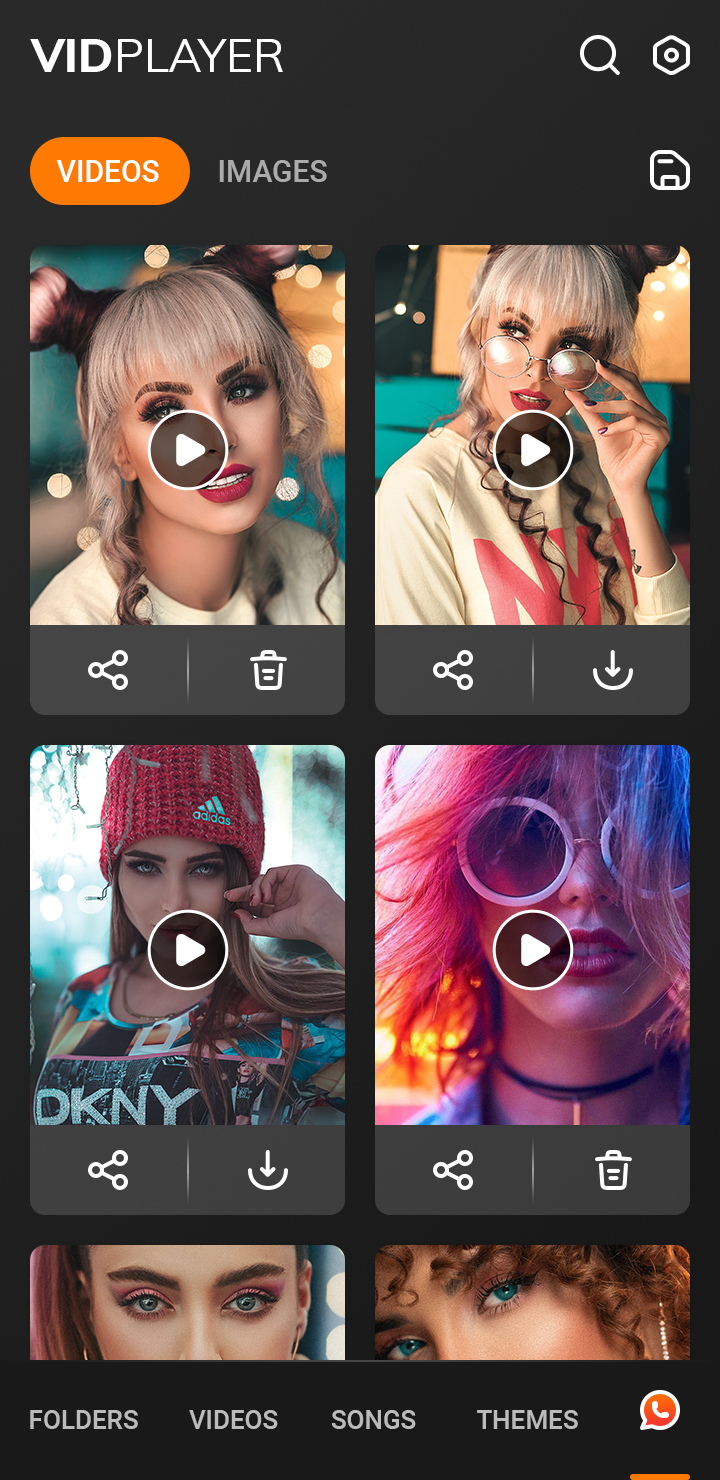The image size is (720, 1480).
Task: Play the video with round sunglasses and pink hair
Action: click(x=533, y=950)
